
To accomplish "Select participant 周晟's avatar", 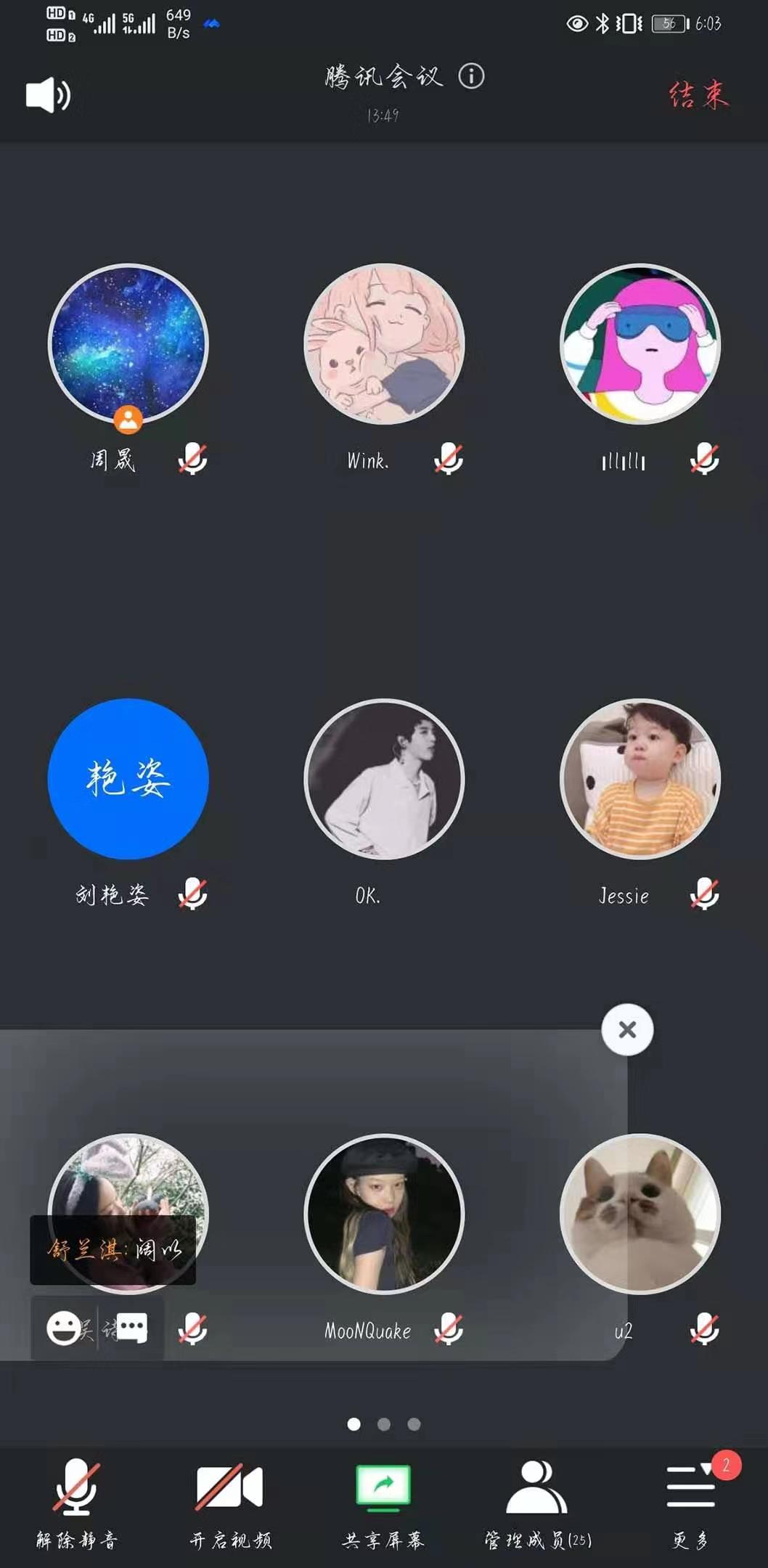I will (x=128, y=344).
